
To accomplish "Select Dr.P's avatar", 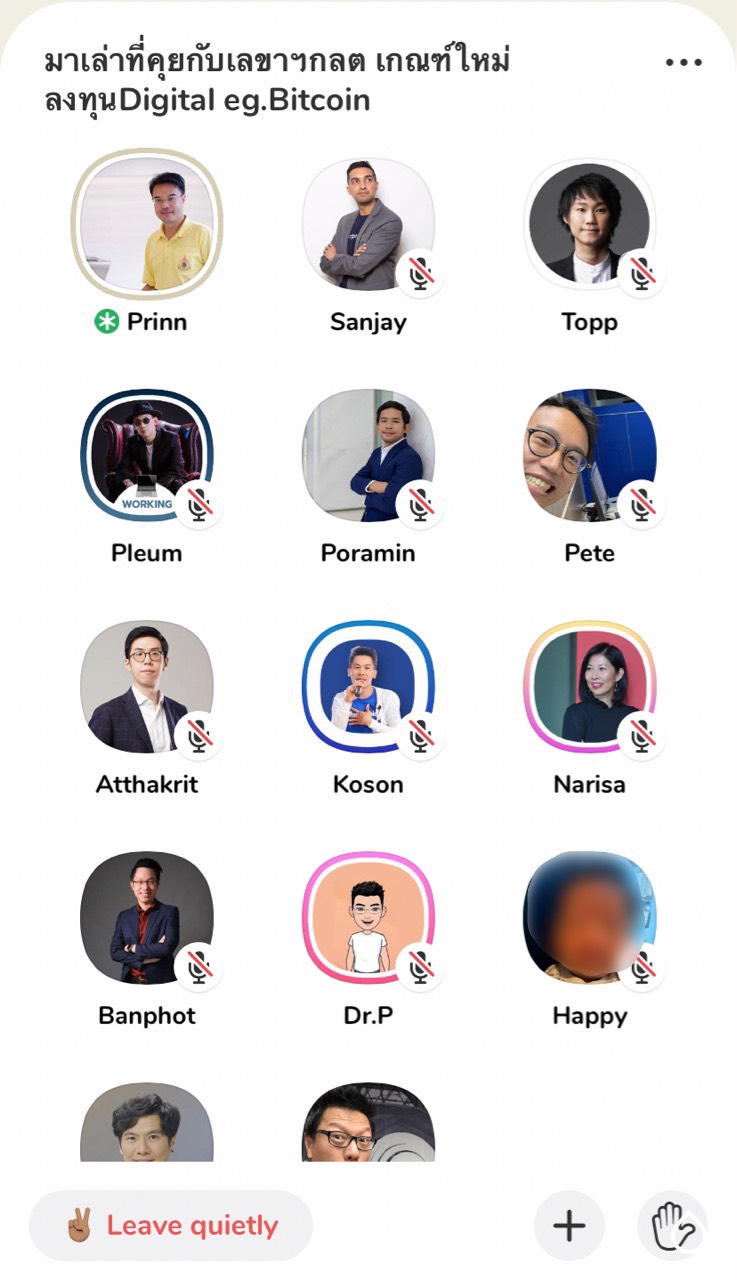I will pos(368,918).
